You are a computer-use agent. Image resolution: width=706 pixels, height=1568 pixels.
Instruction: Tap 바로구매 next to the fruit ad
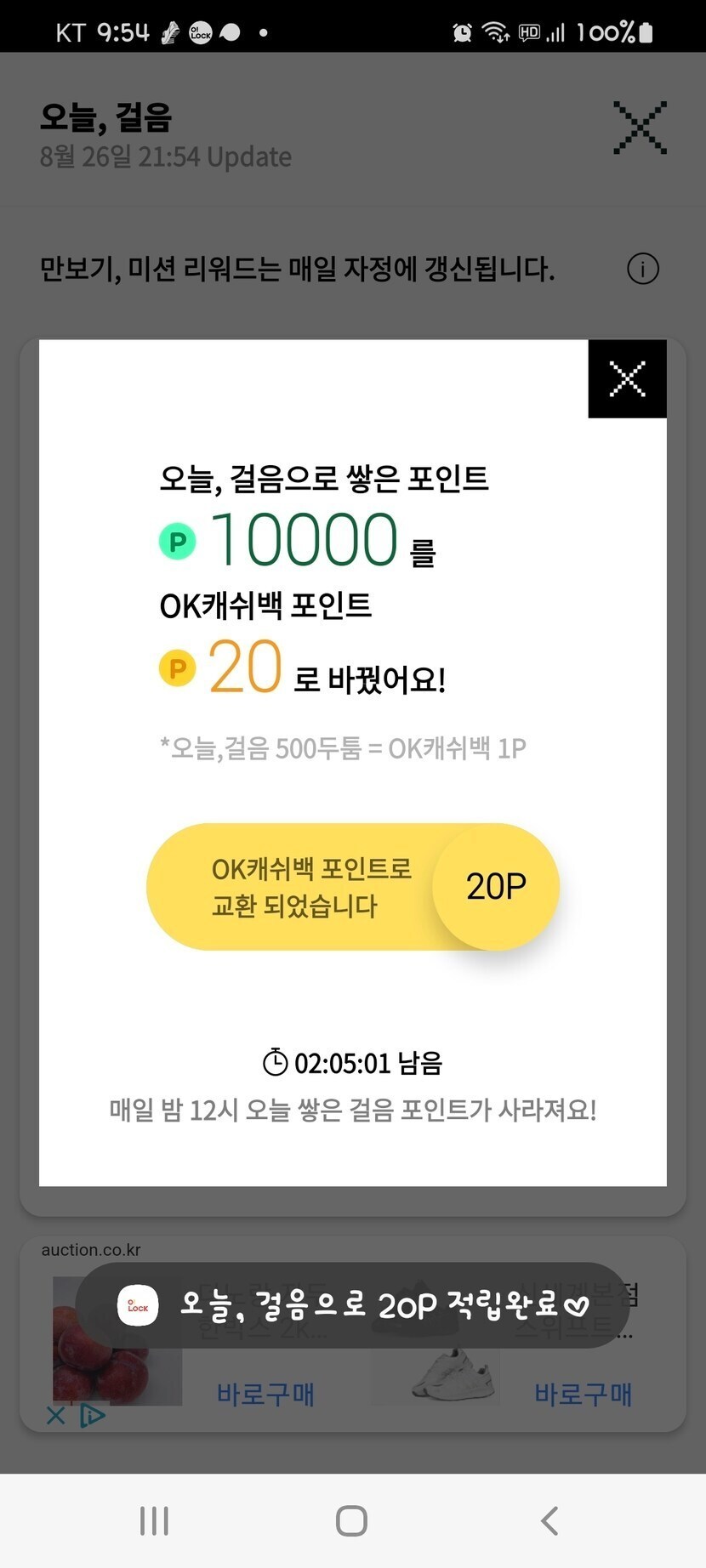pyautogui.click(x=265, y=1395)
